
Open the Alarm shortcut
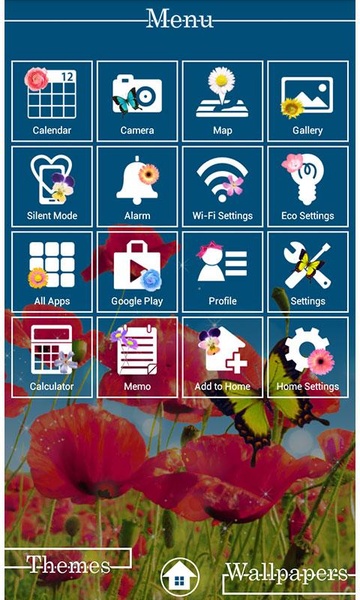[137, 186]
